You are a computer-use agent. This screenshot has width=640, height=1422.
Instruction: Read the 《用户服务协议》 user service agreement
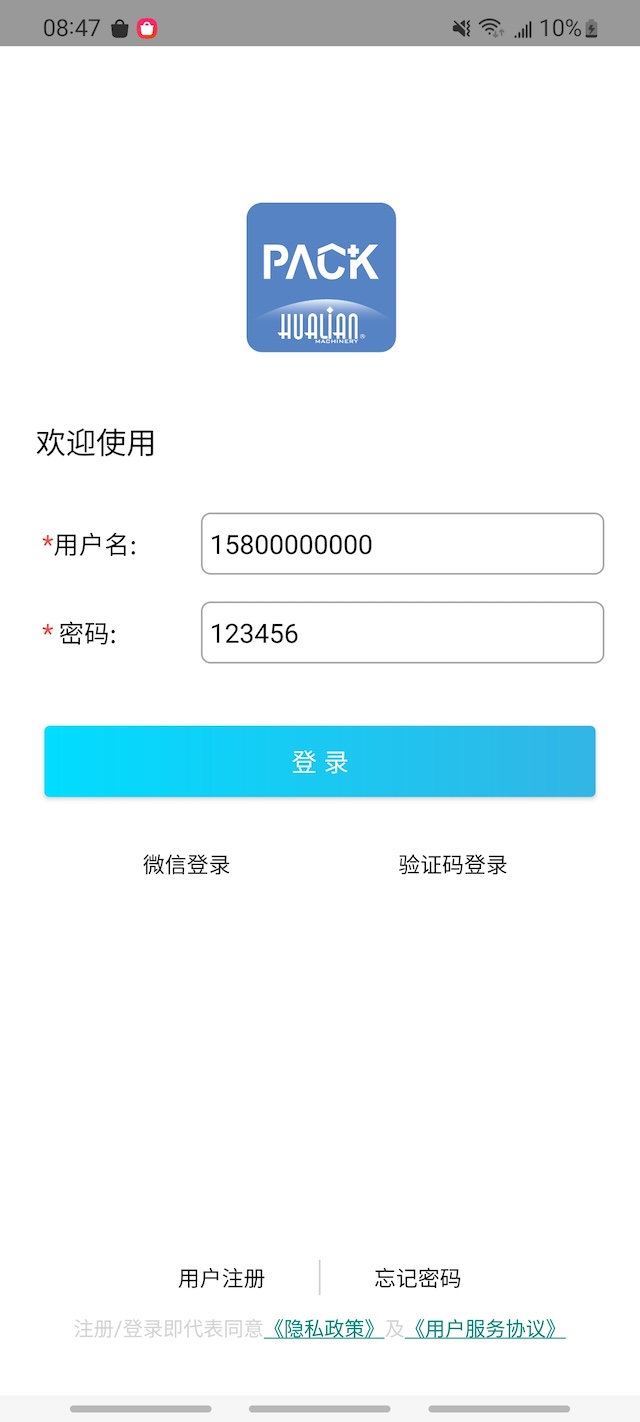(485, 1329)
